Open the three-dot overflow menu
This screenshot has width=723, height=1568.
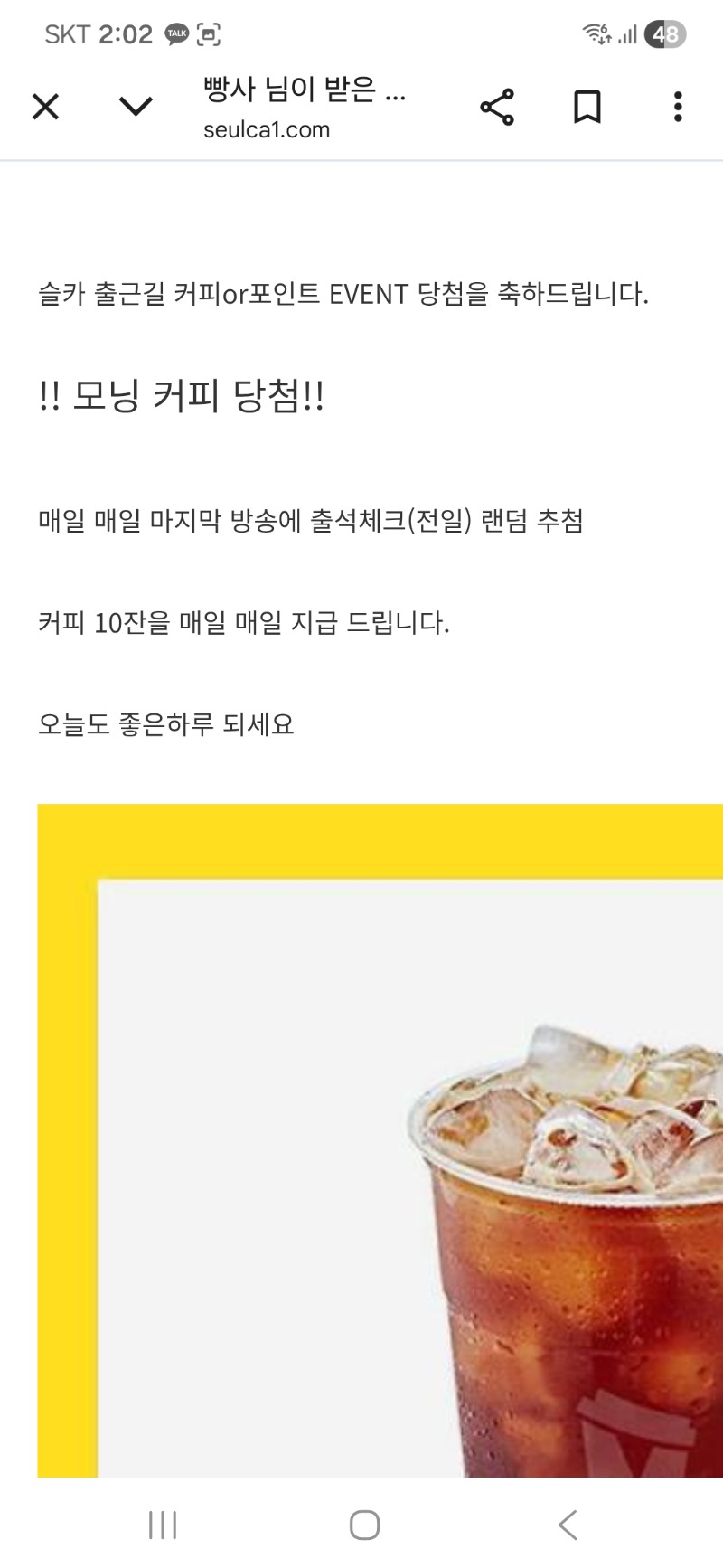[x=678, y=107]
